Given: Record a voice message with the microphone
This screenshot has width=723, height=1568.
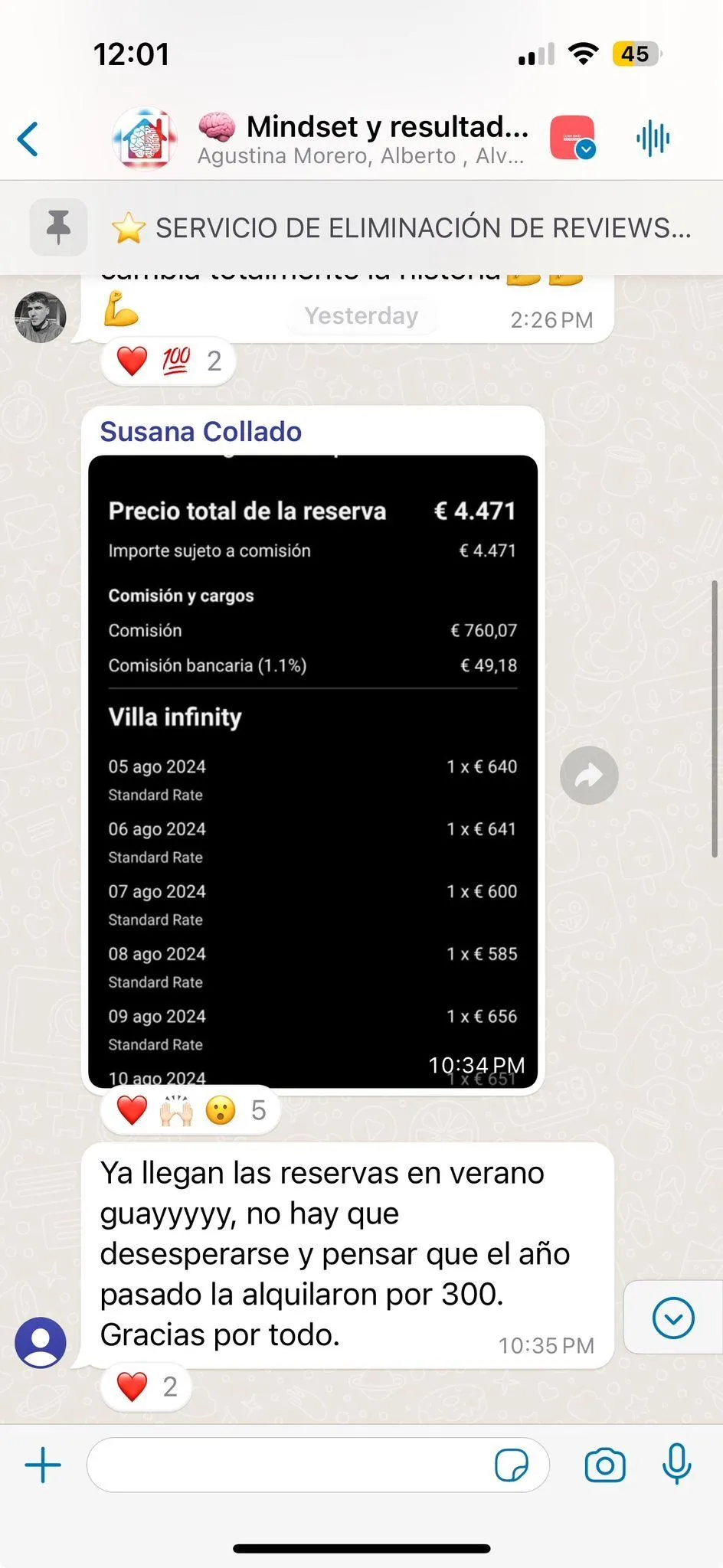Looking at the screenshot, I should point(676,1464).
